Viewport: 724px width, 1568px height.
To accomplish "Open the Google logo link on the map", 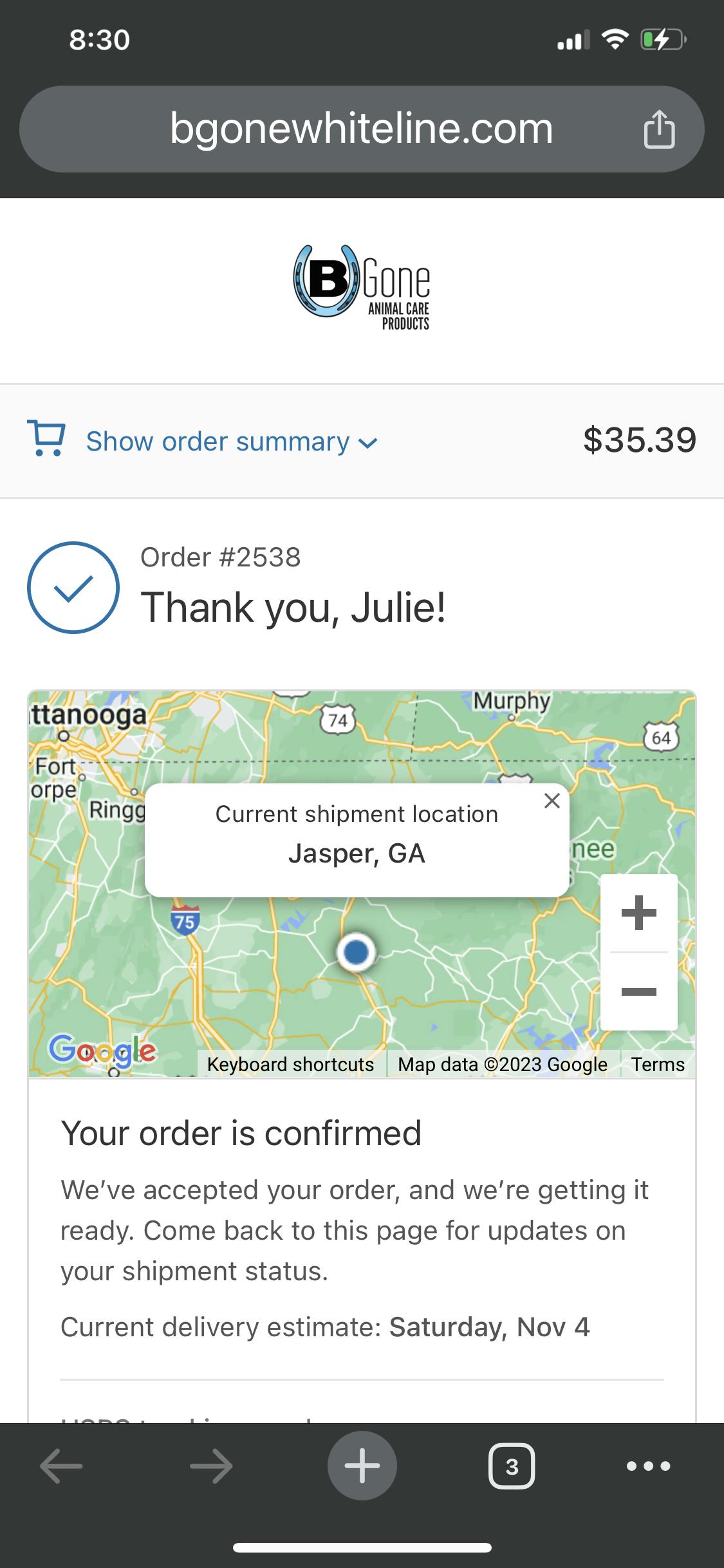I will pos(102,1050).
